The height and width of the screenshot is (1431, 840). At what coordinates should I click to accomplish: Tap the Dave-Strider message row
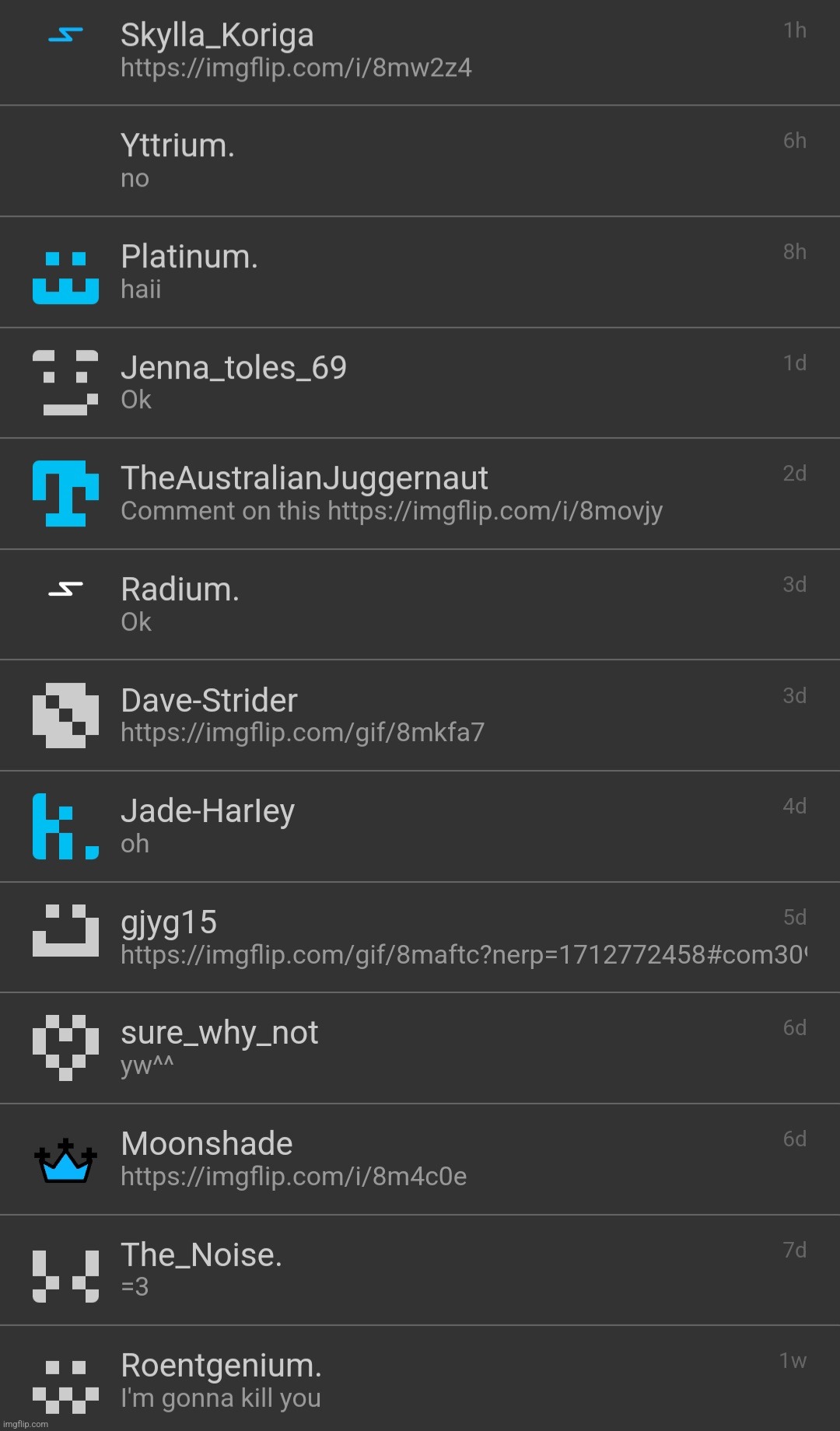click(420, 715)
